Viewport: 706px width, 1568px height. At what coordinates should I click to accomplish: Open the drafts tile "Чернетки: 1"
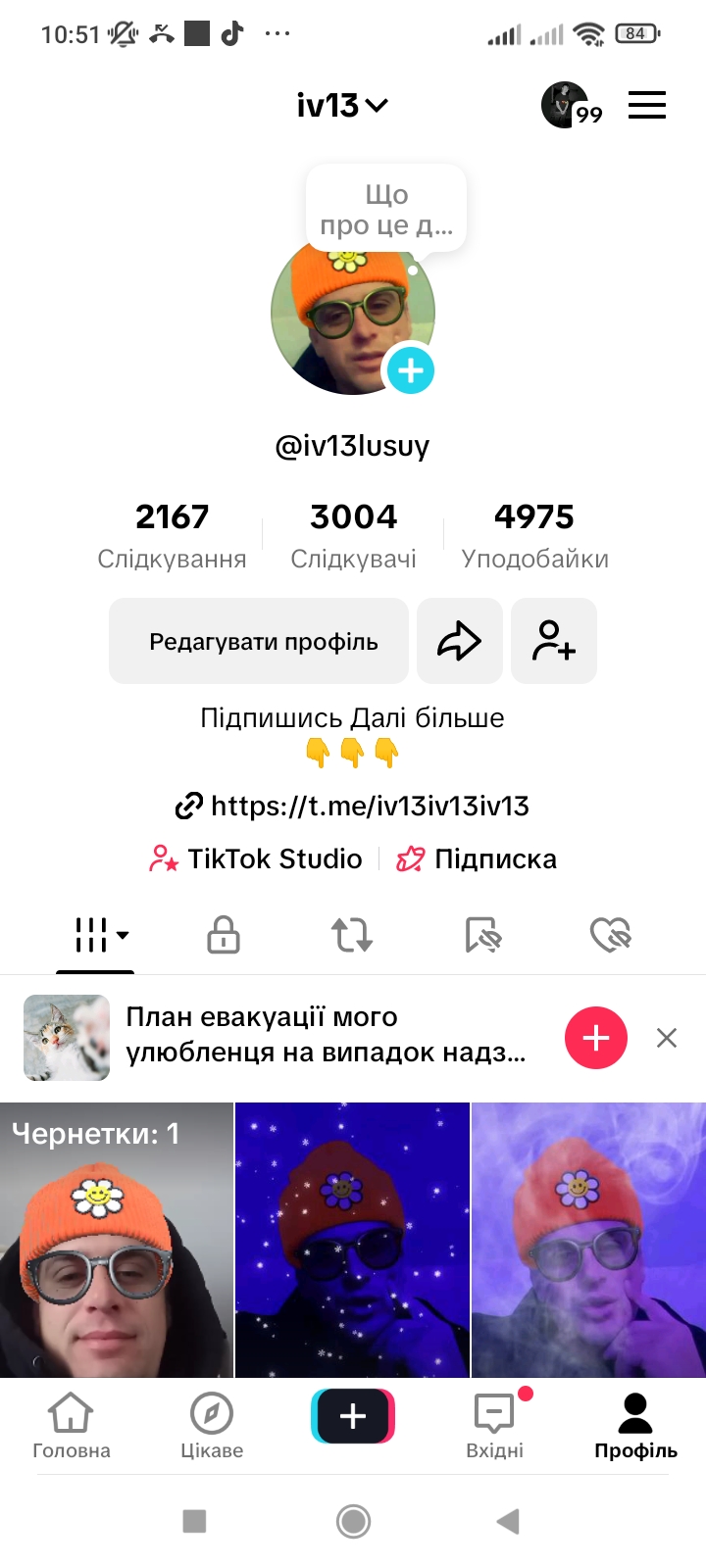tap(117, 1240)
